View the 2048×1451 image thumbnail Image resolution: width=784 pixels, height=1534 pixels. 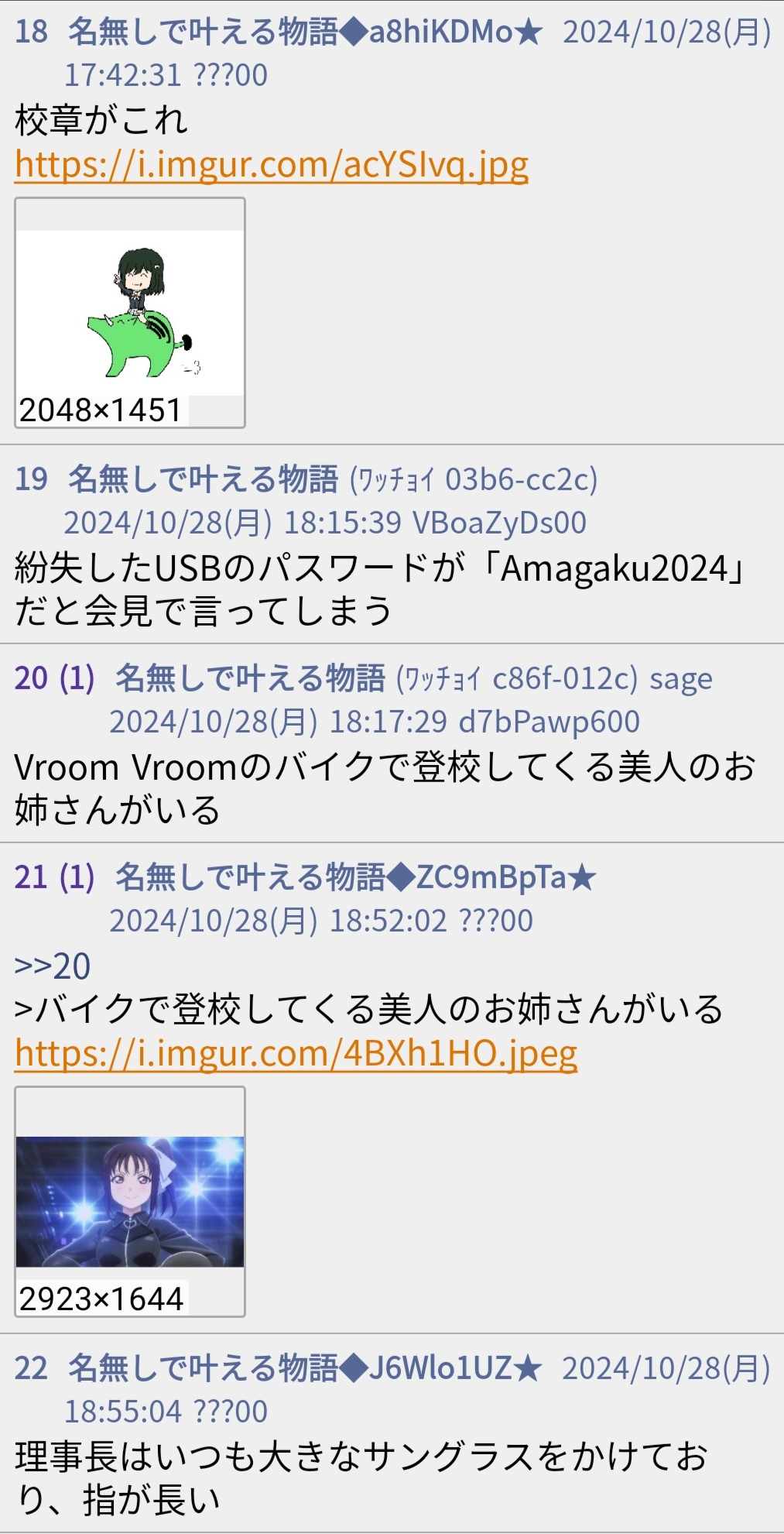pyautogui.click(x=130, y=313)
